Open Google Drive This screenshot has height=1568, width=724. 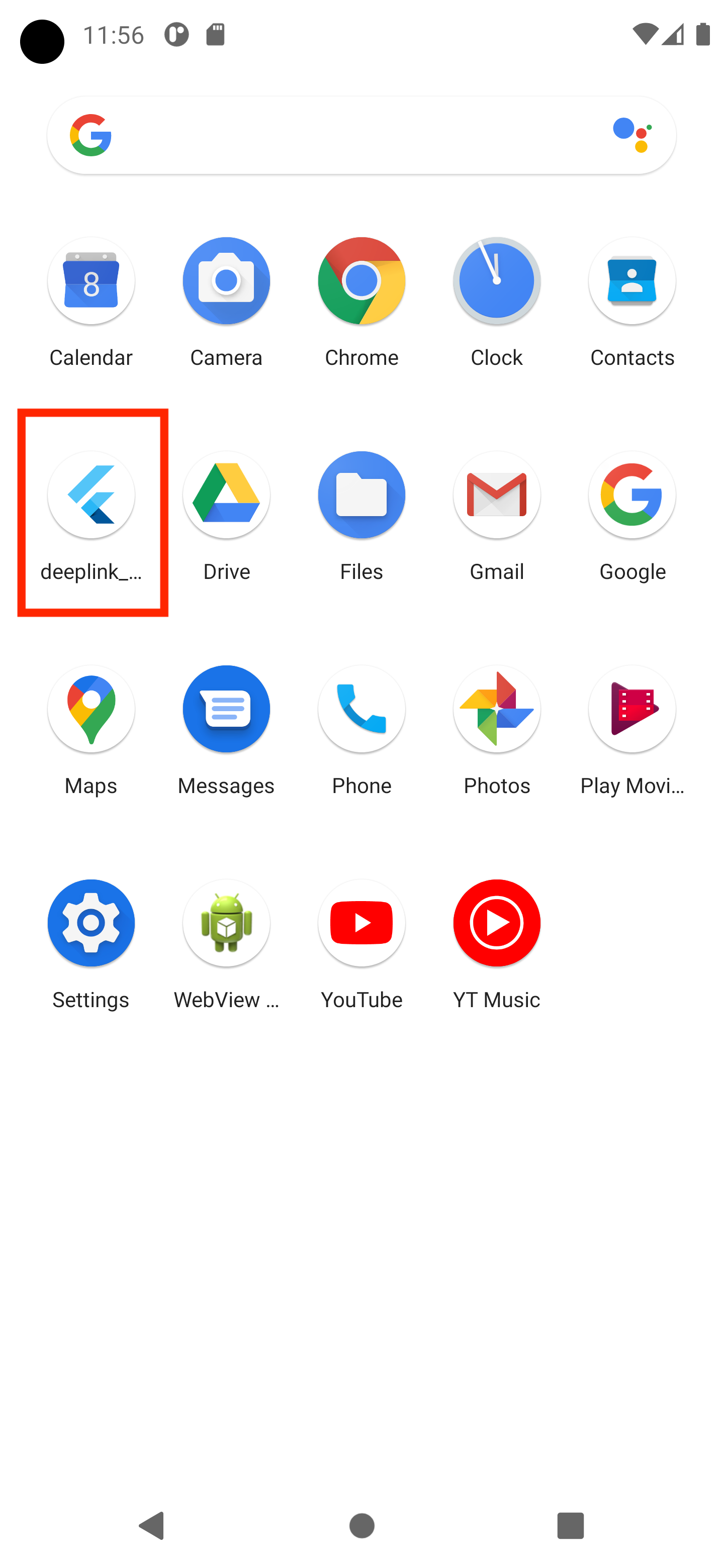(x=226, y=496)
